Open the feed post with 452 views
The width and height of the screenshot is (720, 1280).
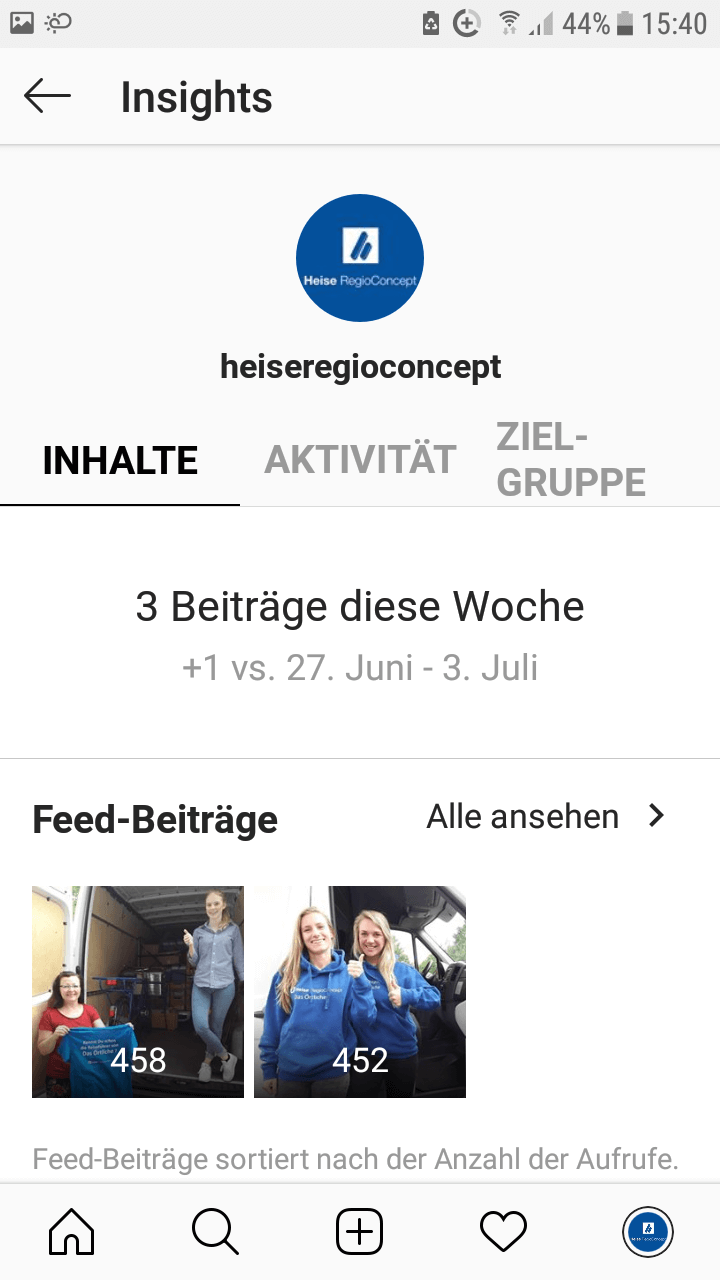(360, 992)
